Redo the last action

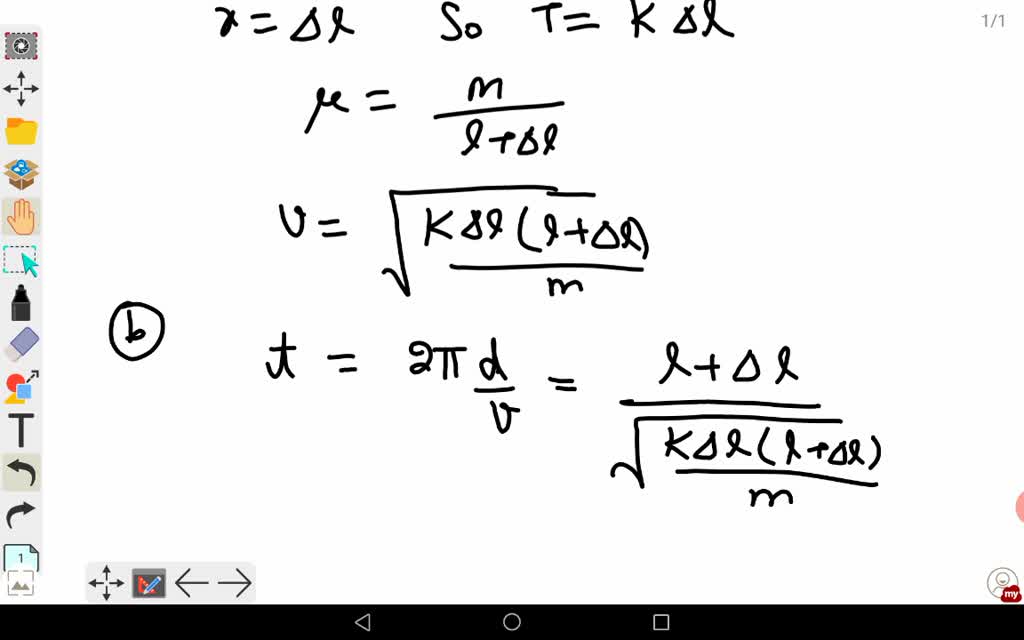tap(21, 514)
